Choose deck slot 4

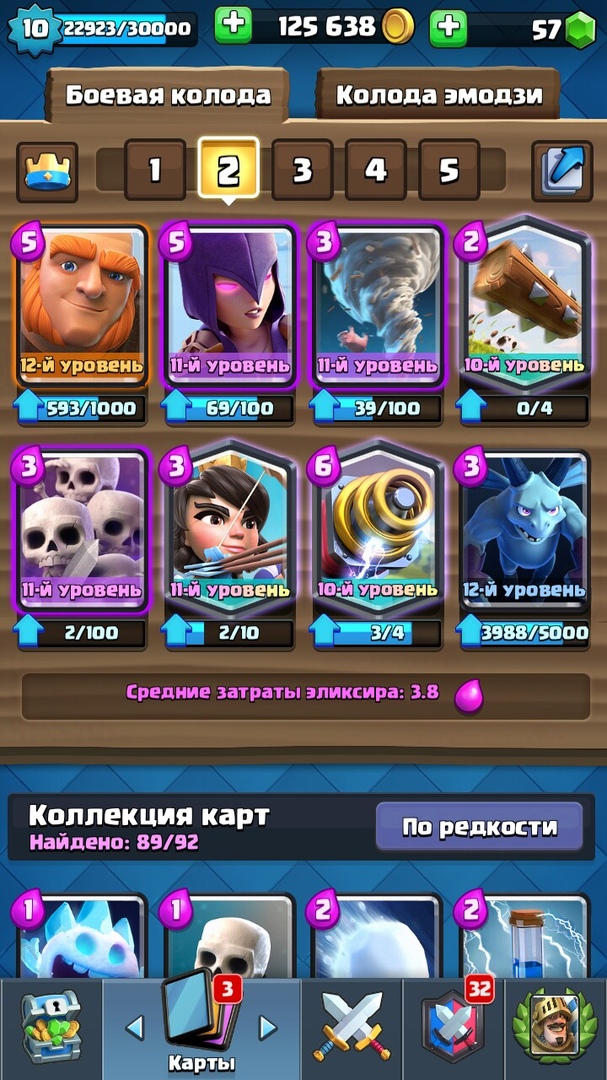tap(375, 169)
